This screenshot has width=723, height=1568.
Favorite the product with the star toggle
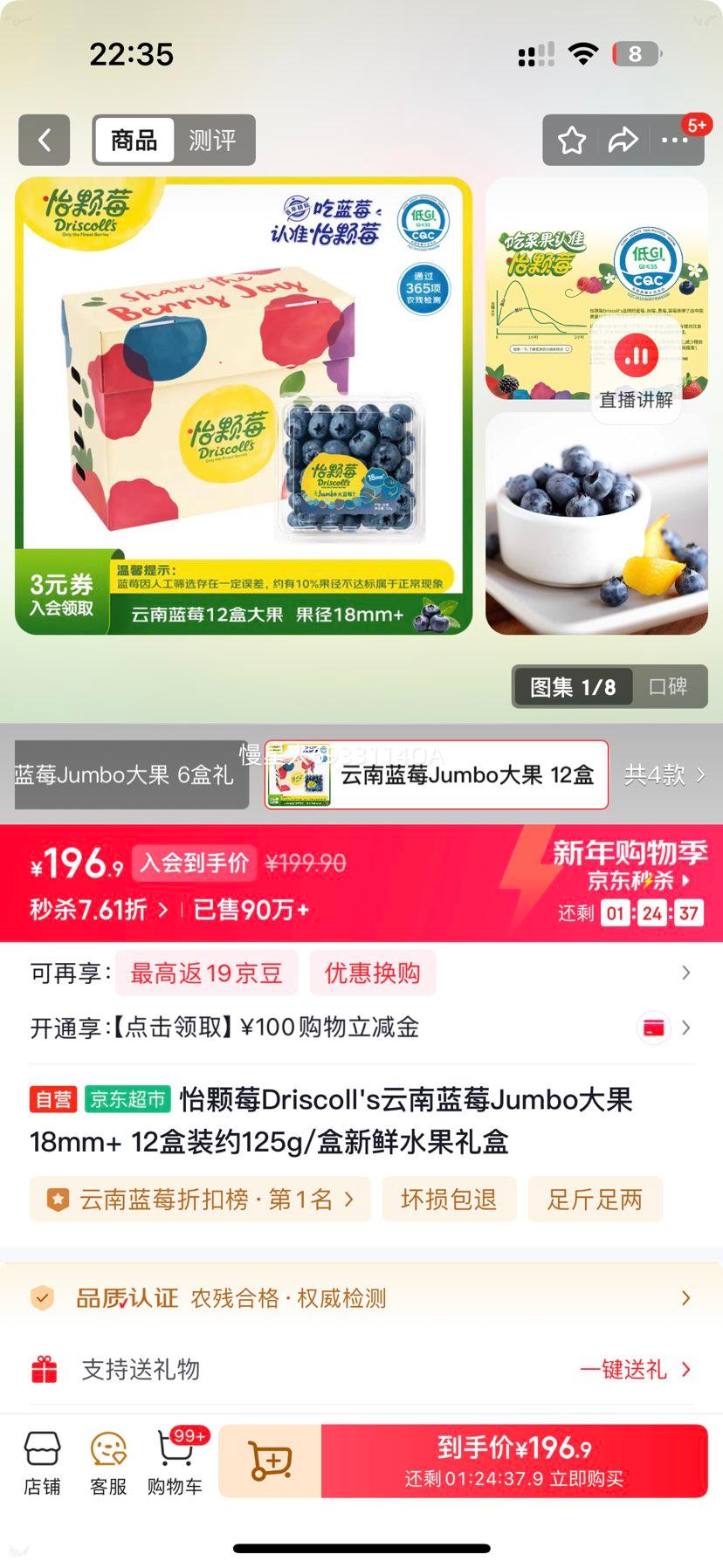[571, 140]
